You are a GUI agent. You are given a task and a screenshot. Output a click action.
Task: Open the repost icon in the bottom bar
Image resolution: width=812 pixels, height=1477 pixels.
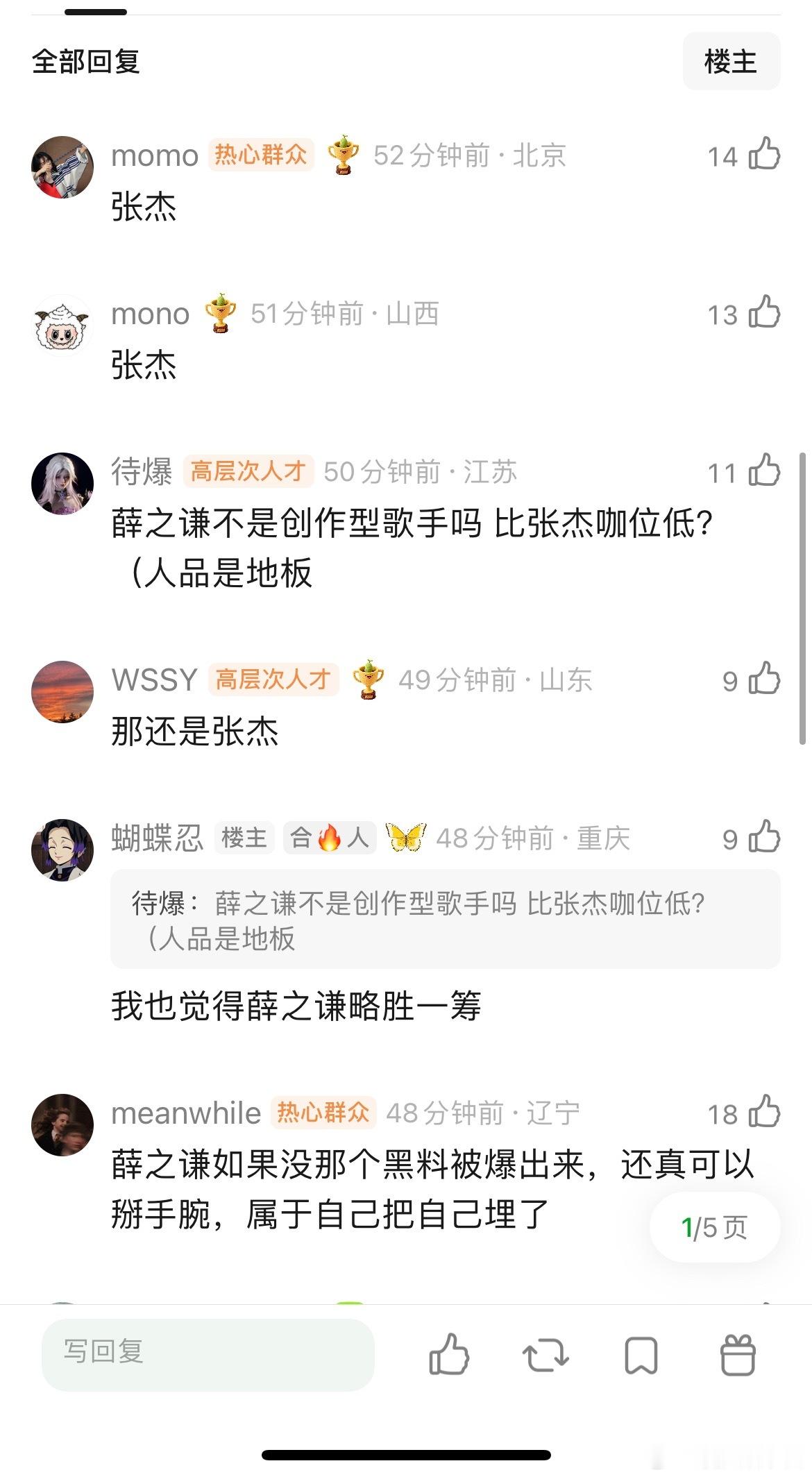(x=545, y=1356)
